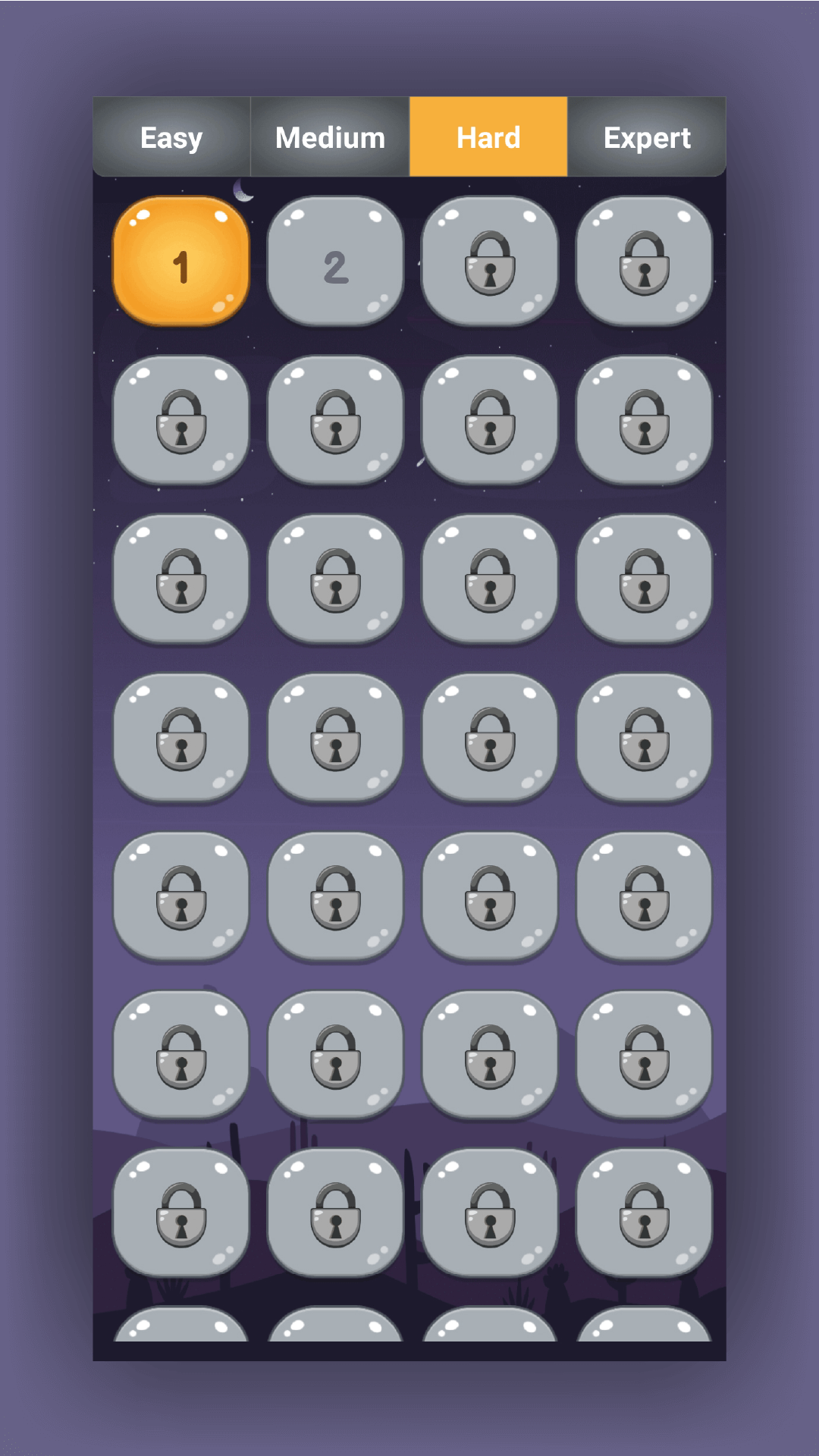This screenshot has width=819, height=1456.
Task: Start level 1
Action: pos(181,262)
